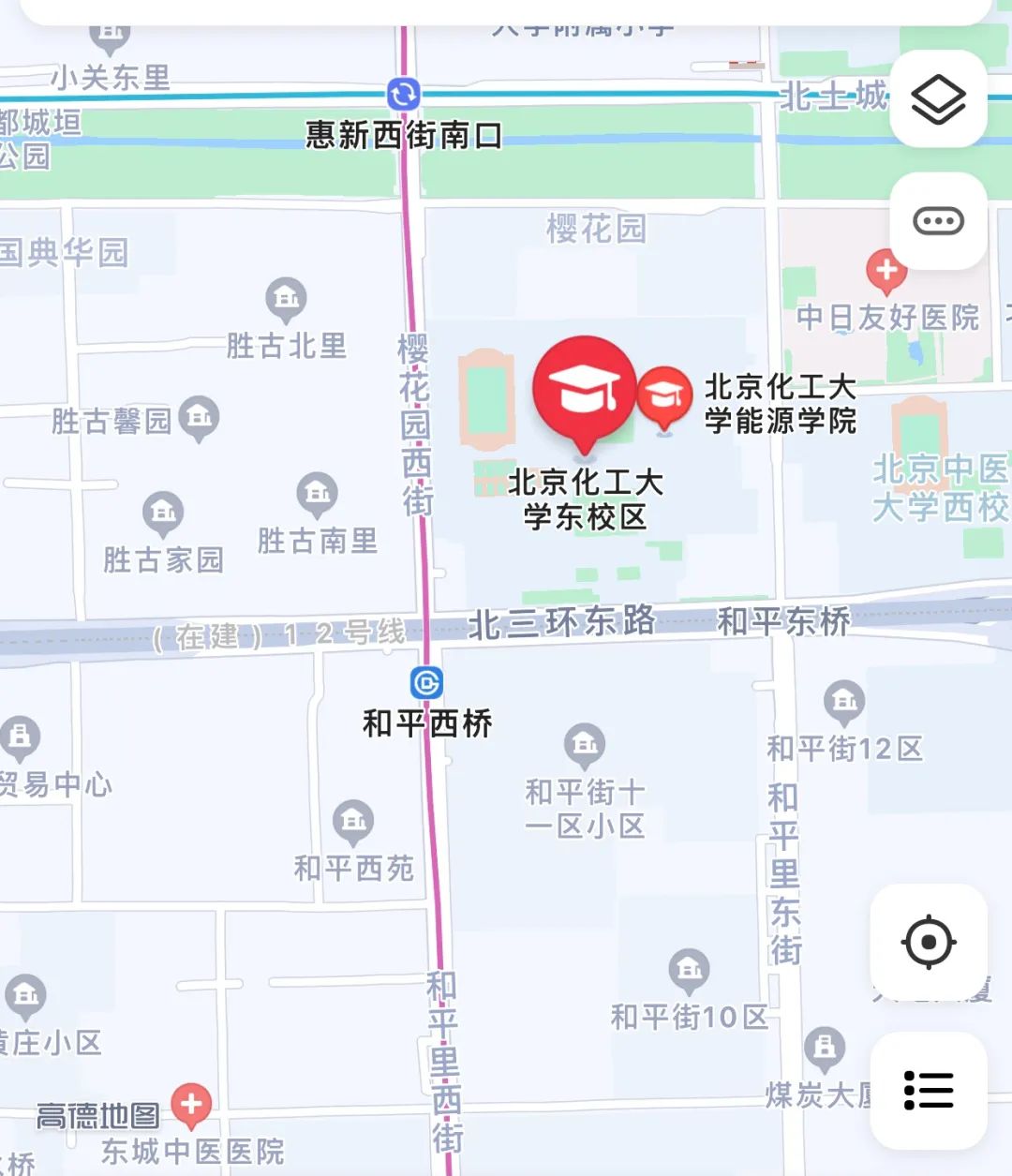
Task: Open the 东城中医医院 hospital marker
Action: pyautogui.click(x=191, y=1105)
